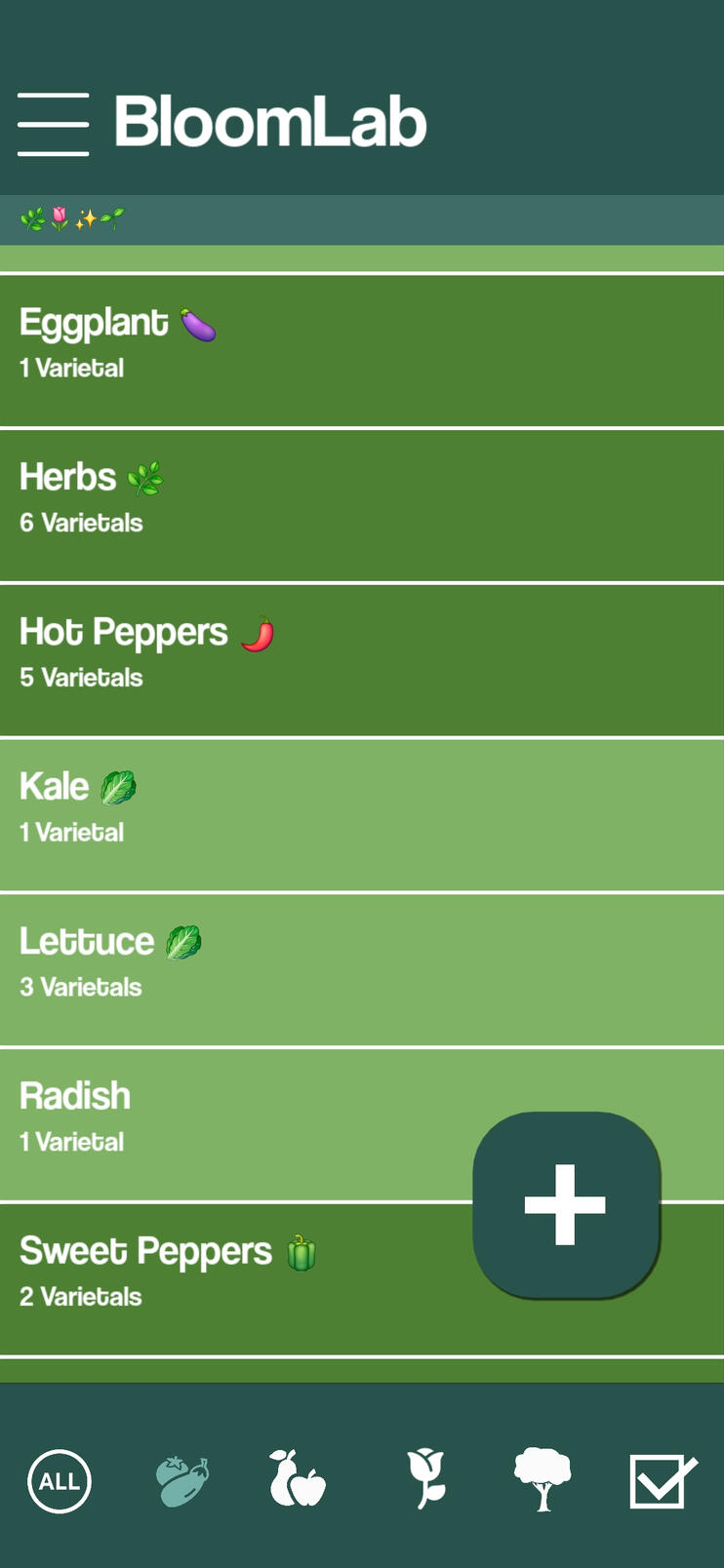Open Lettuce varietals
The height and width of the screenshot is (1568, 724).
[361, 969]
